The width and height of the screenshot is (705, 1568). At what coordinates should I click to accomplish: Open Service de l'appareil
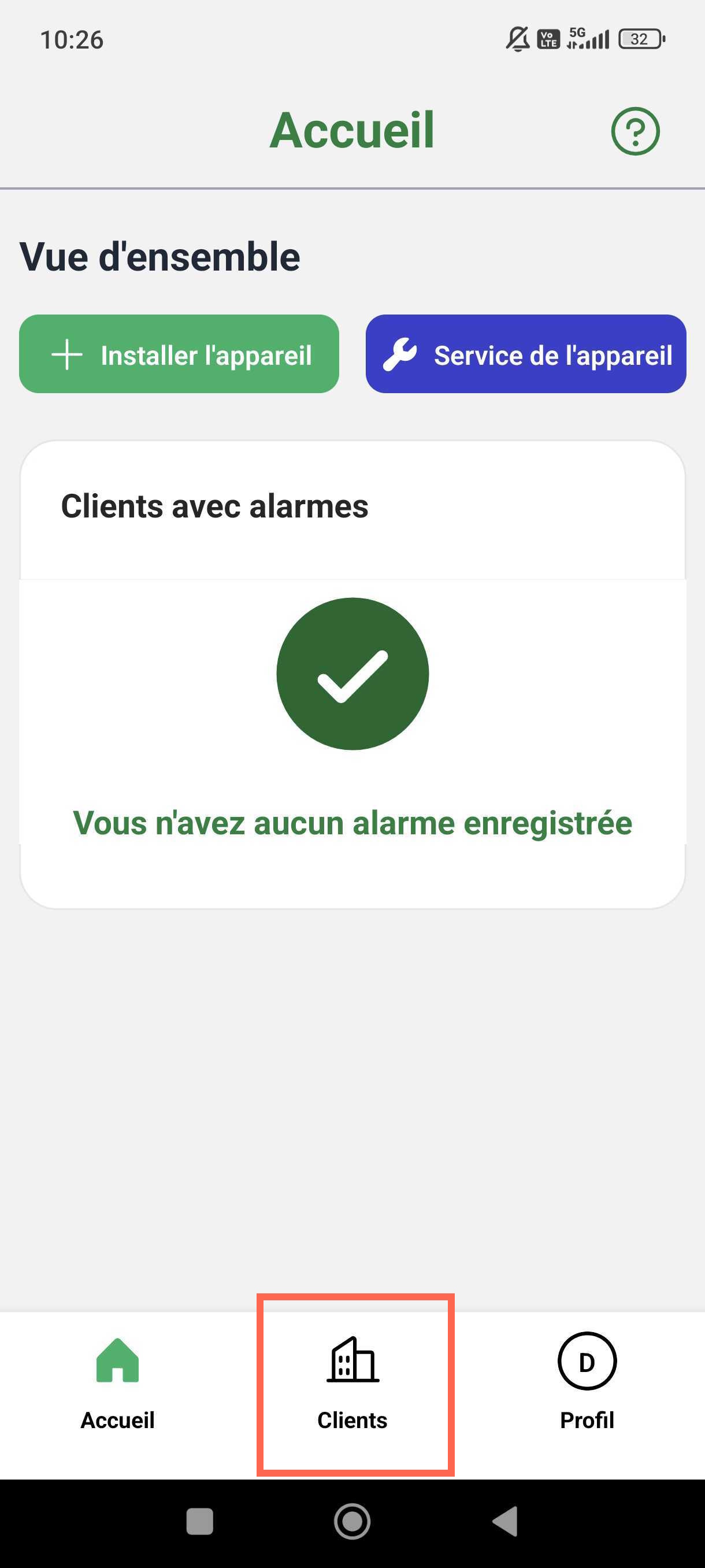[525, 354]
